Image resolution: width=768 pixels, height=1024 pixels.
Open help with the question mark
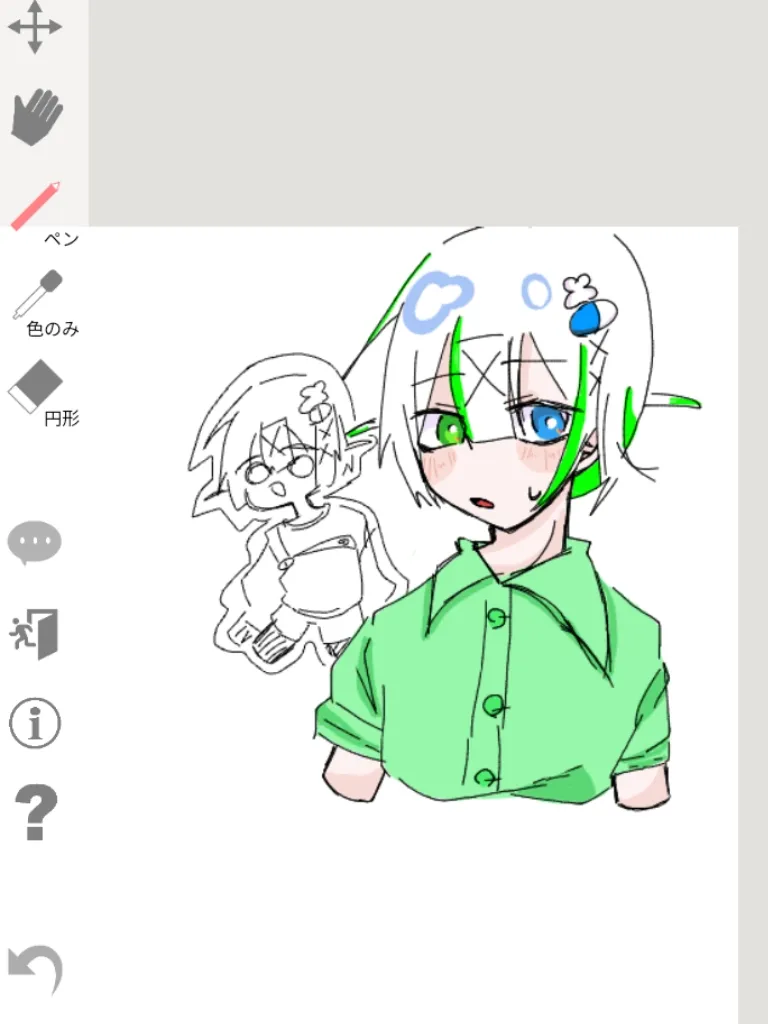point(35,813)
